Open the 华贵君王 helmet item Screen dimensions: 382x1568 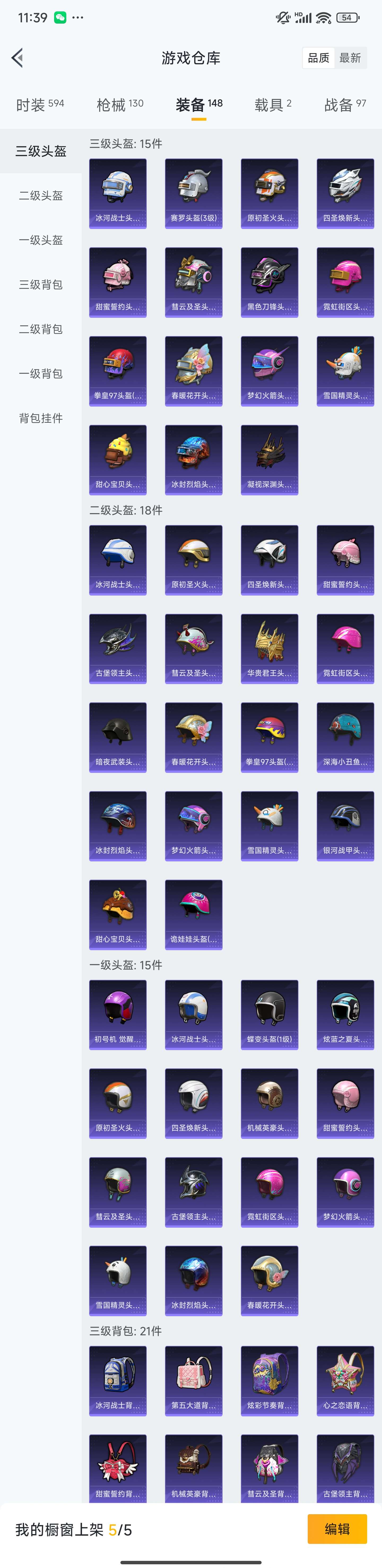point(269,648)
